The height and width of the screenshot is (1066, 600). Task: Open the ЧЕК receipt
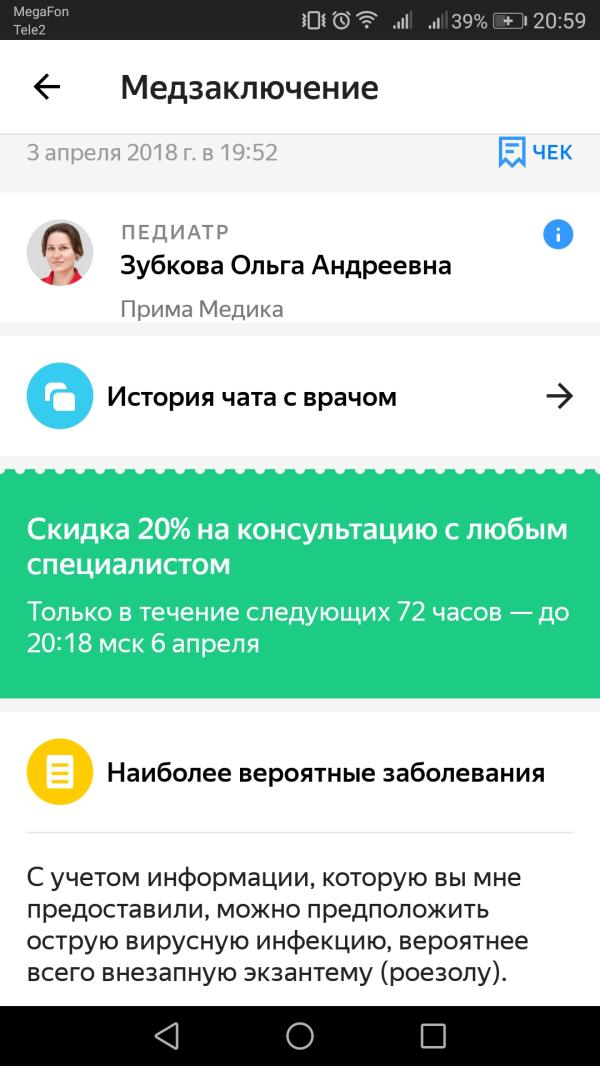pyautogui.click(x=535, y=152)
